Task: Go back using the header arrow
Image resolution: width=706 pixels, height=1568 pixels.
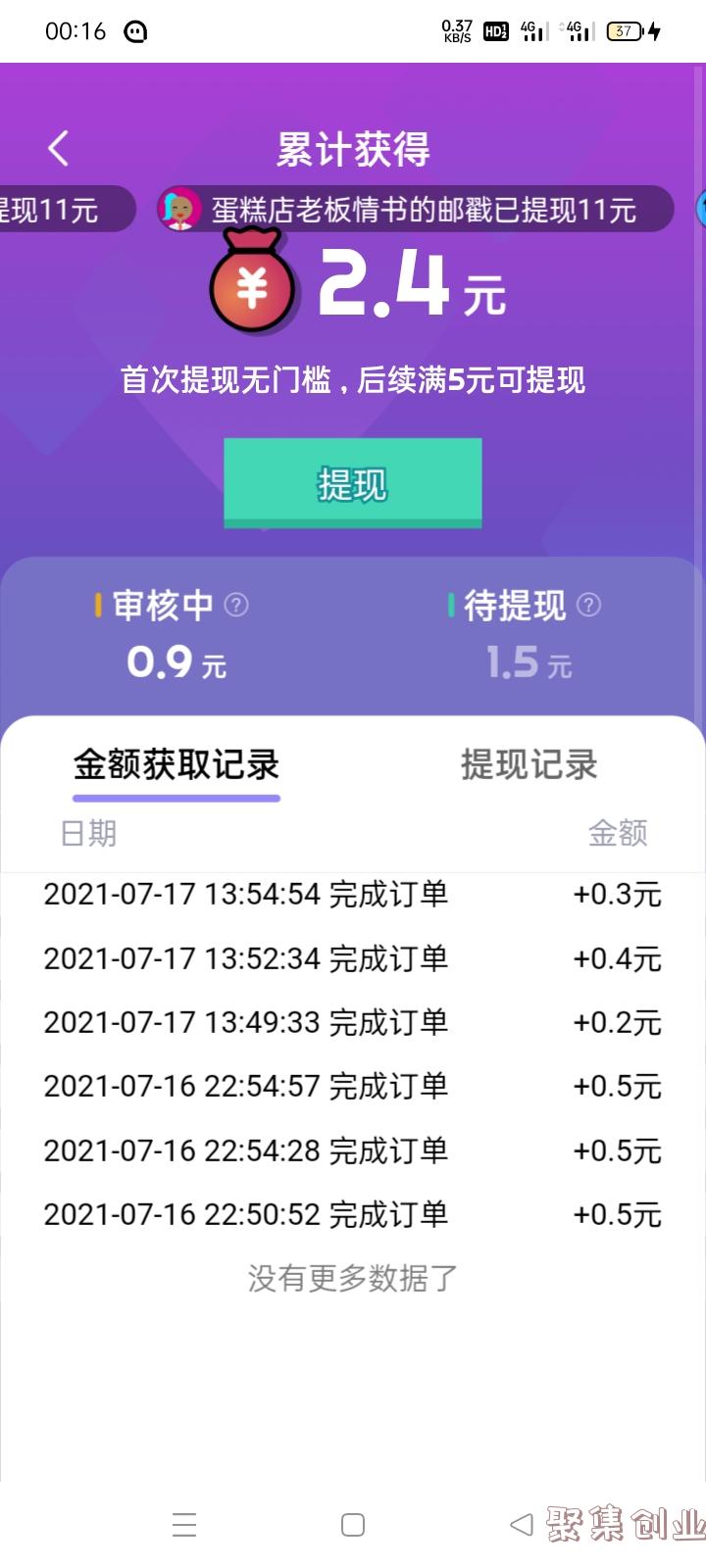Action: click(59, 149)
